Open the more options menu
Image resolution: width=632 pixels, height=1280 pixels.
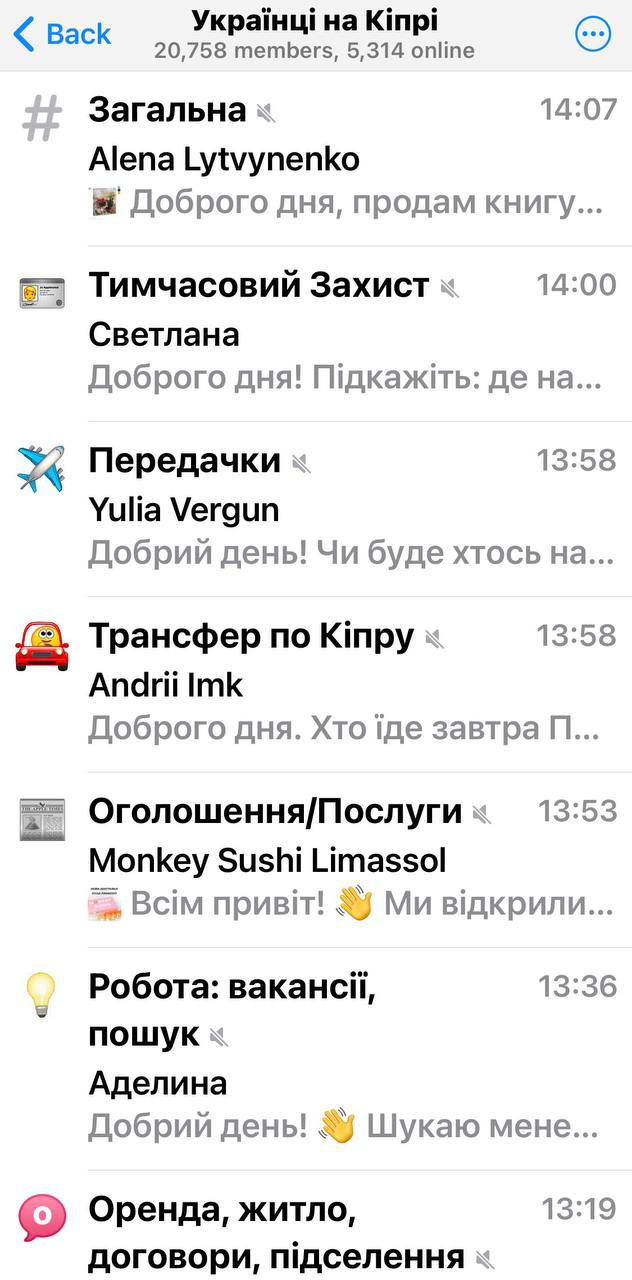(593, 35)
